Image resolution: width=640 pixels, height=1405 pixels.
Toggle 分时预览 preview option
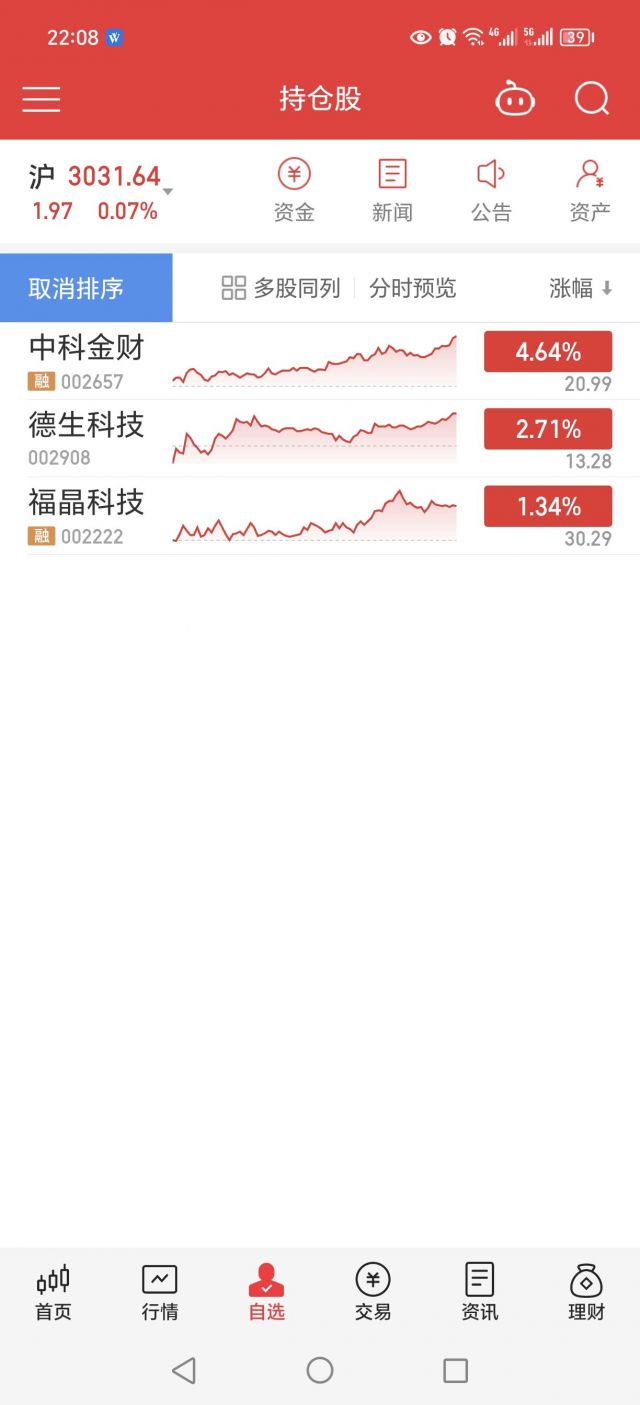412,288
